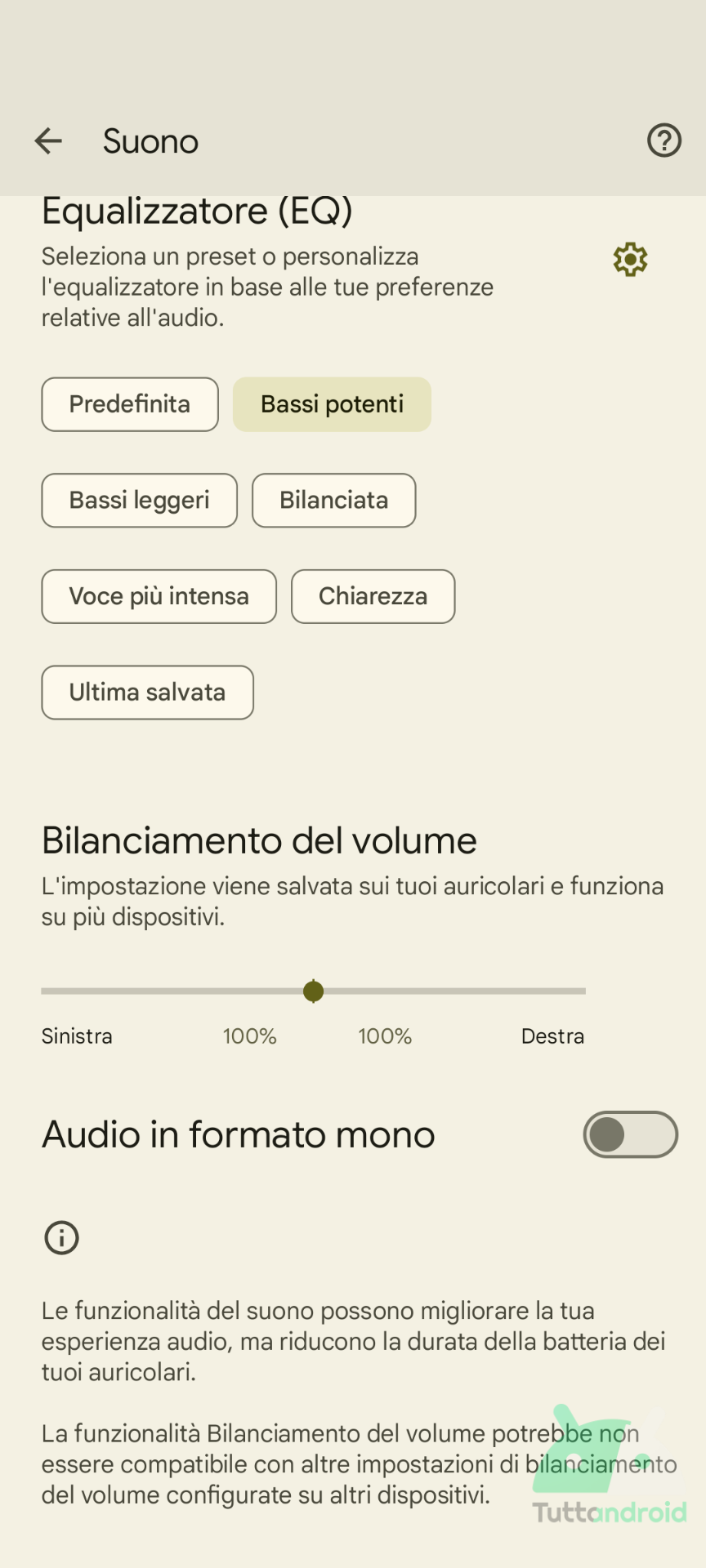The image size is (706, 1568).
Task: Enable Audio in formato mono
Action: point(629,1134)
